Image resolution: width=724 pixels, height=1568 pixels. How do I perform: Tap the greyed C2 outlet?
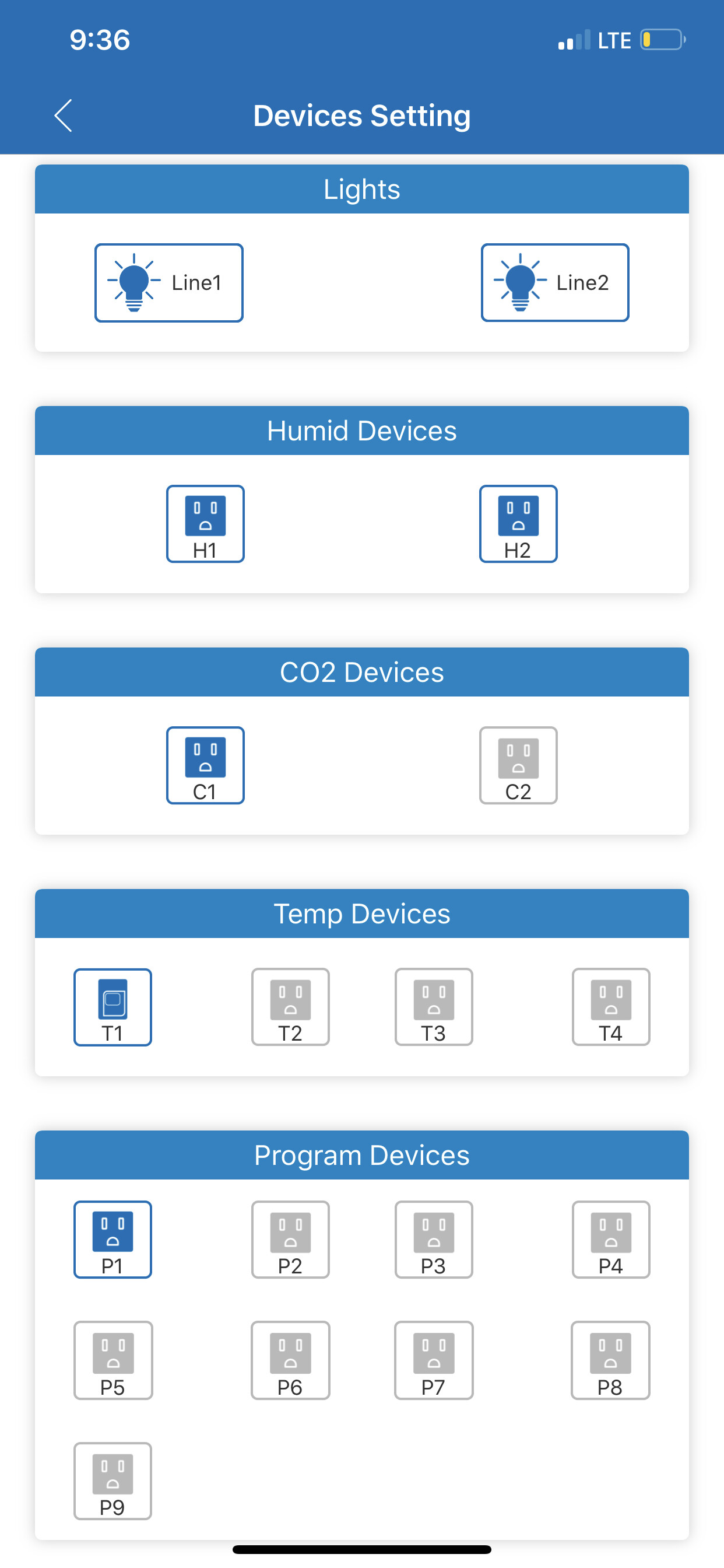click(x=518, y=765)
